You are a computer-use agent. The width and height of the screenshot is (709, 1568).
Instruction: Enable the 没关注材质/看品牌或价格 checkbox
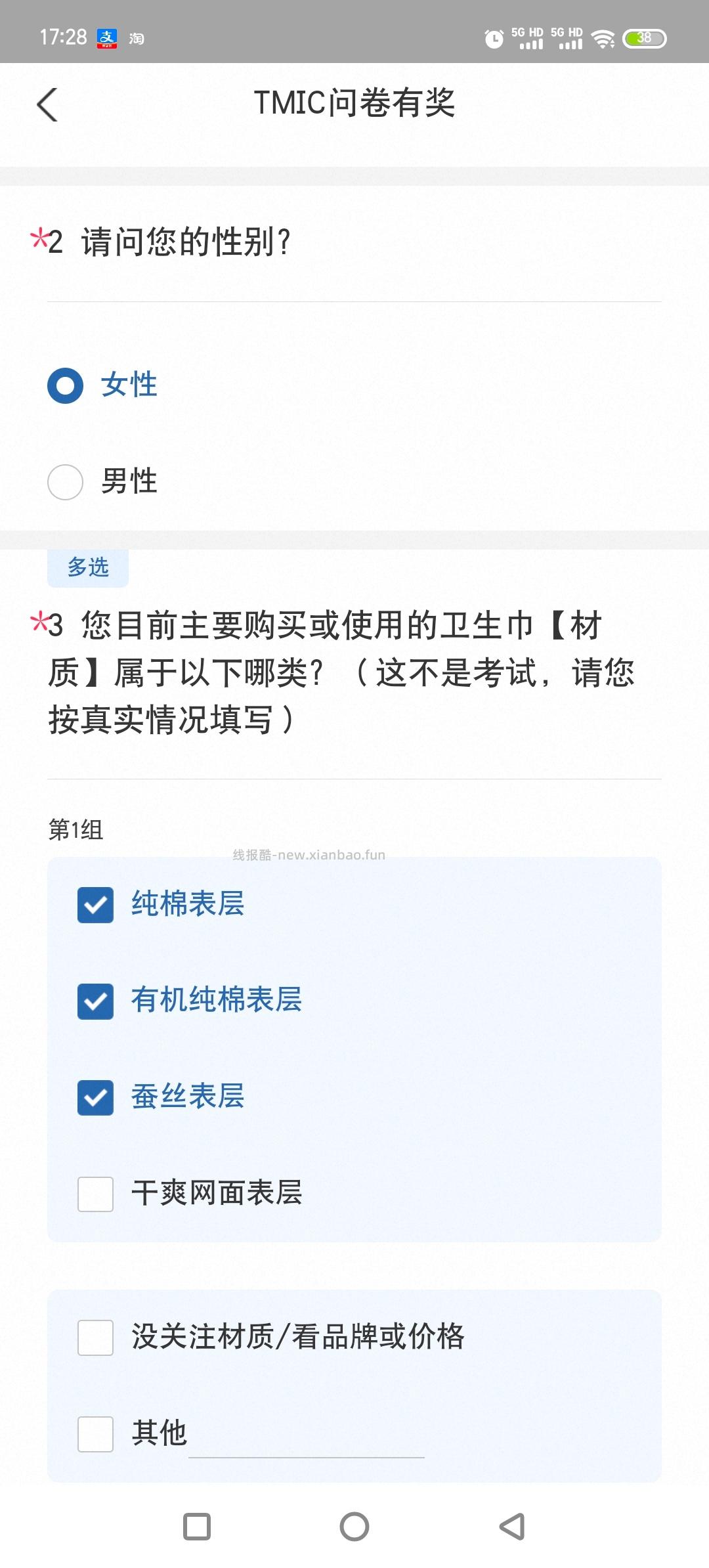point(95,1339)
